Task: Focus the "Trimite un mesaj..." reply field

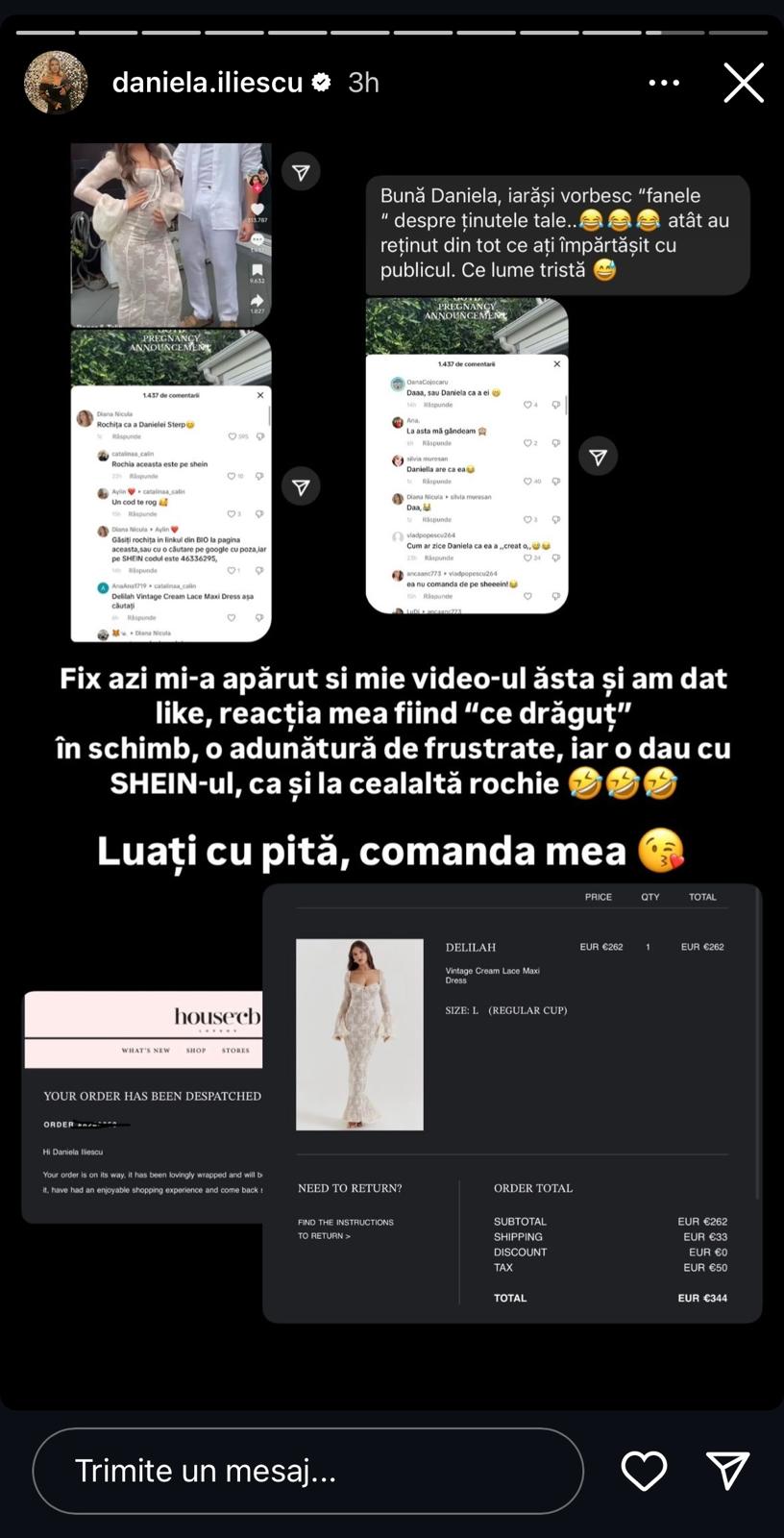Action: [307, 1471]
